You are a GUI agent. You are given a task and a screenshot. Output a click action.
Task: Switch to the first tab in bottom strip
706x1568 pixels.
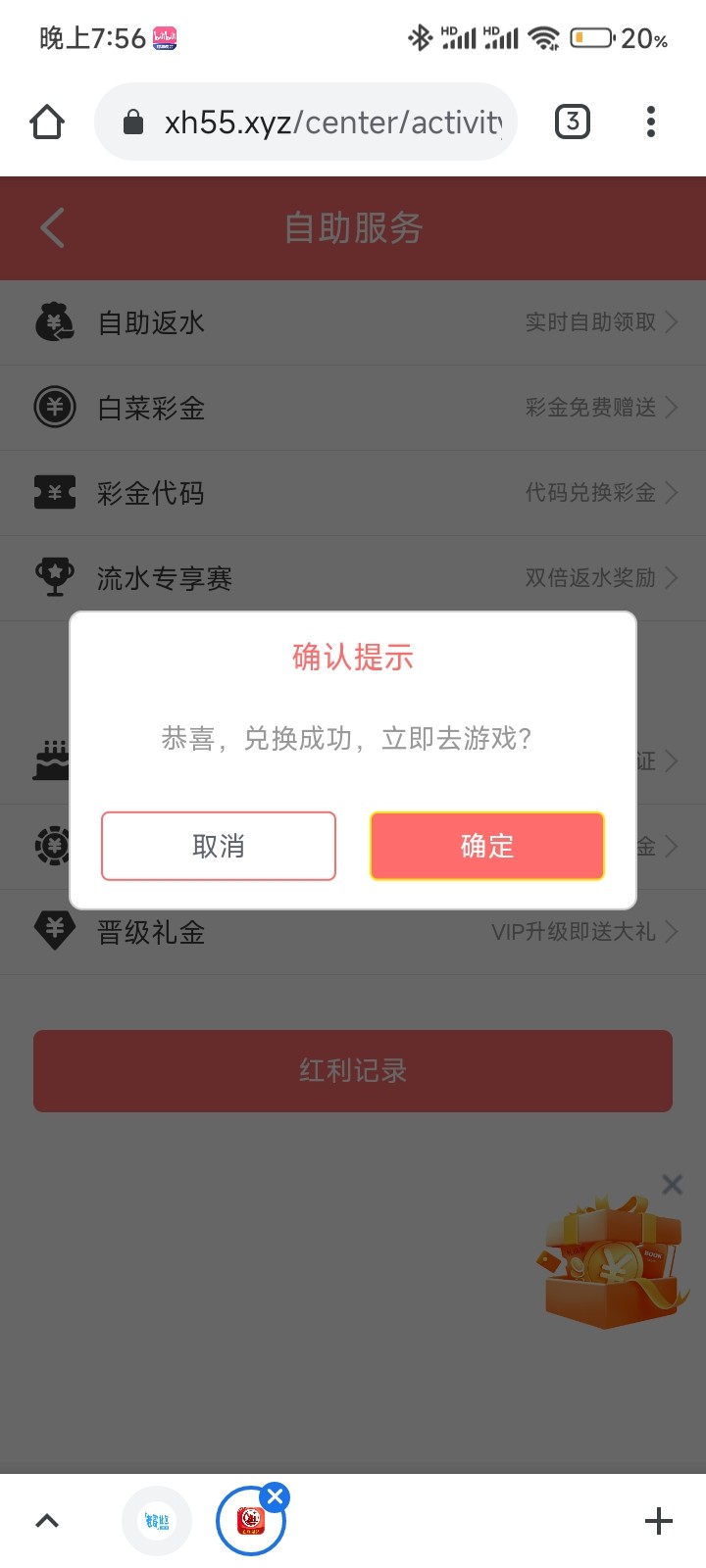(157, 1521)
